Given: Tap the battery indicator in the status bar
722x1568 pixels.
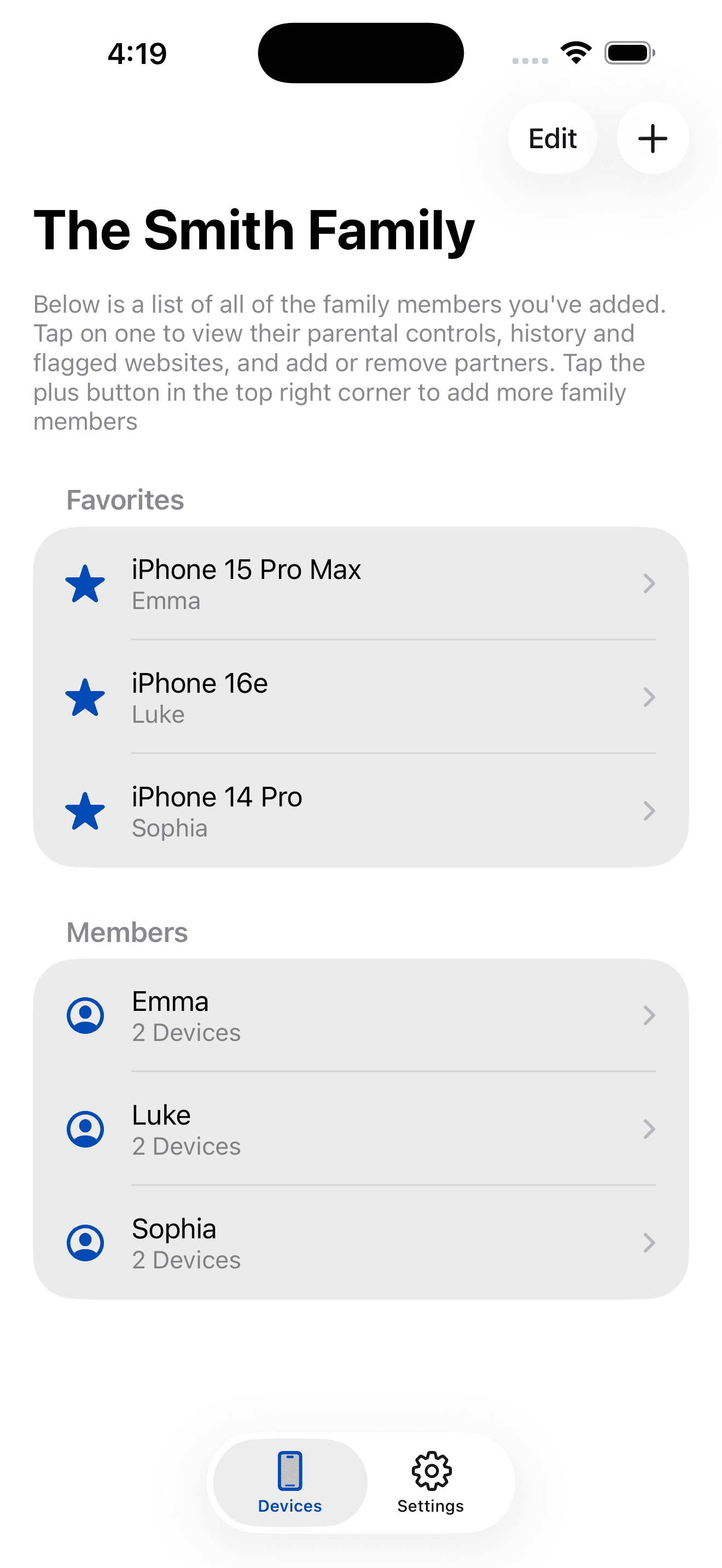Looking at the screenshot, I should [x=630, y=52].
